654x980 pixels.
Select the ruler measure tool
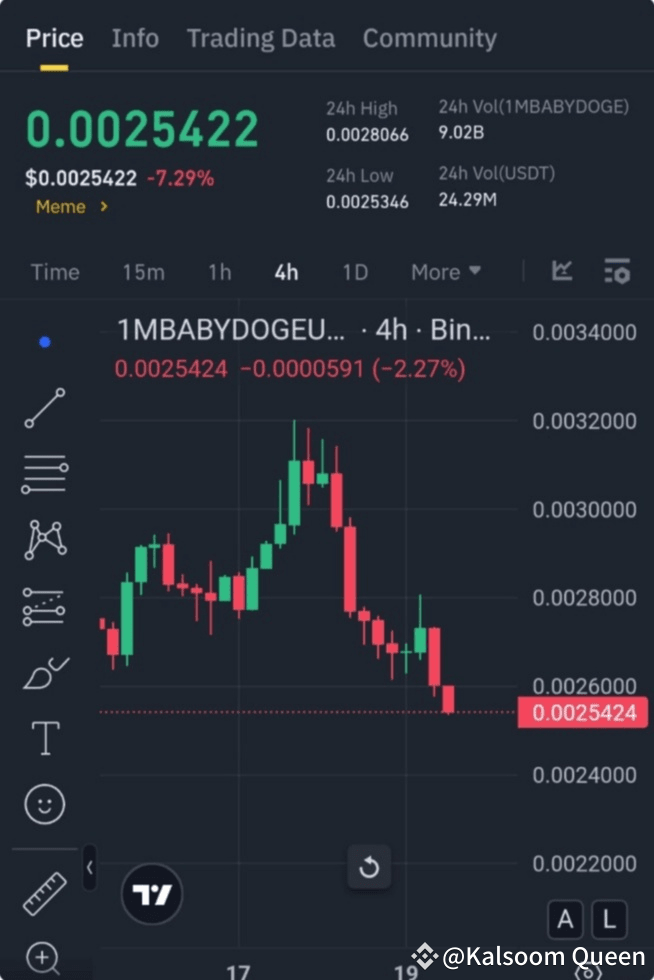[45, 893]
